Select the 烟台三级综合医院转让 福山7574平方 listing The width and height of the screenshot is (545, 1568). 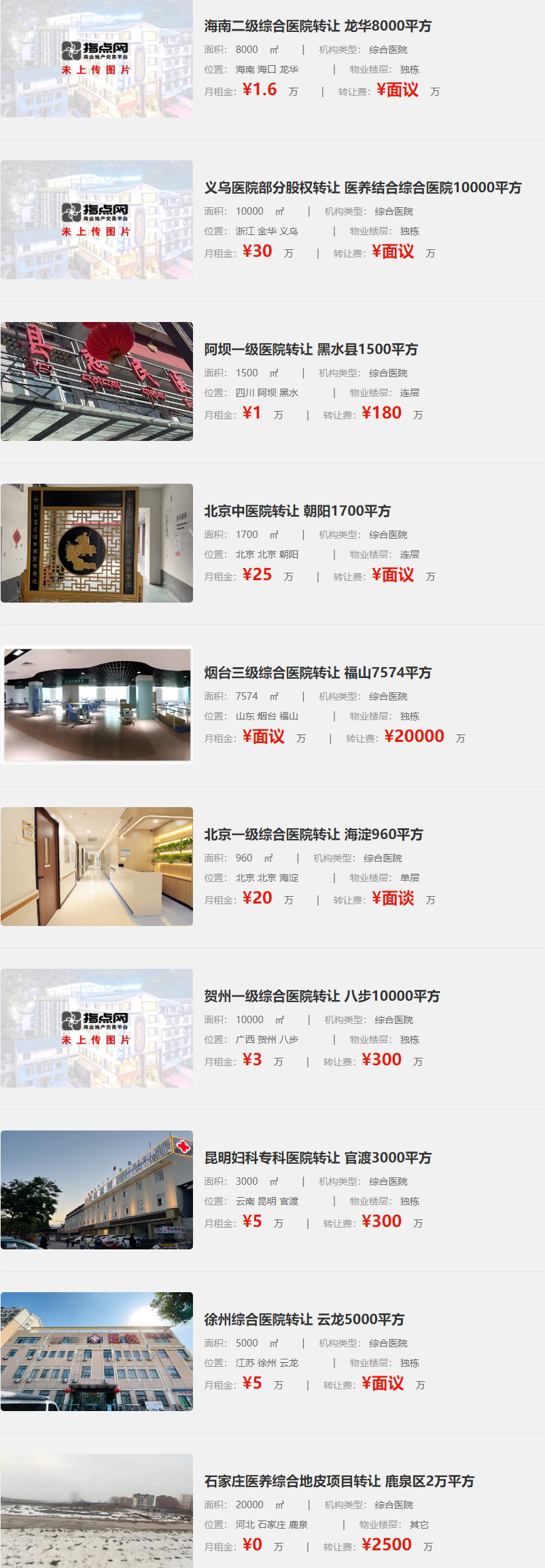point(317,673)
